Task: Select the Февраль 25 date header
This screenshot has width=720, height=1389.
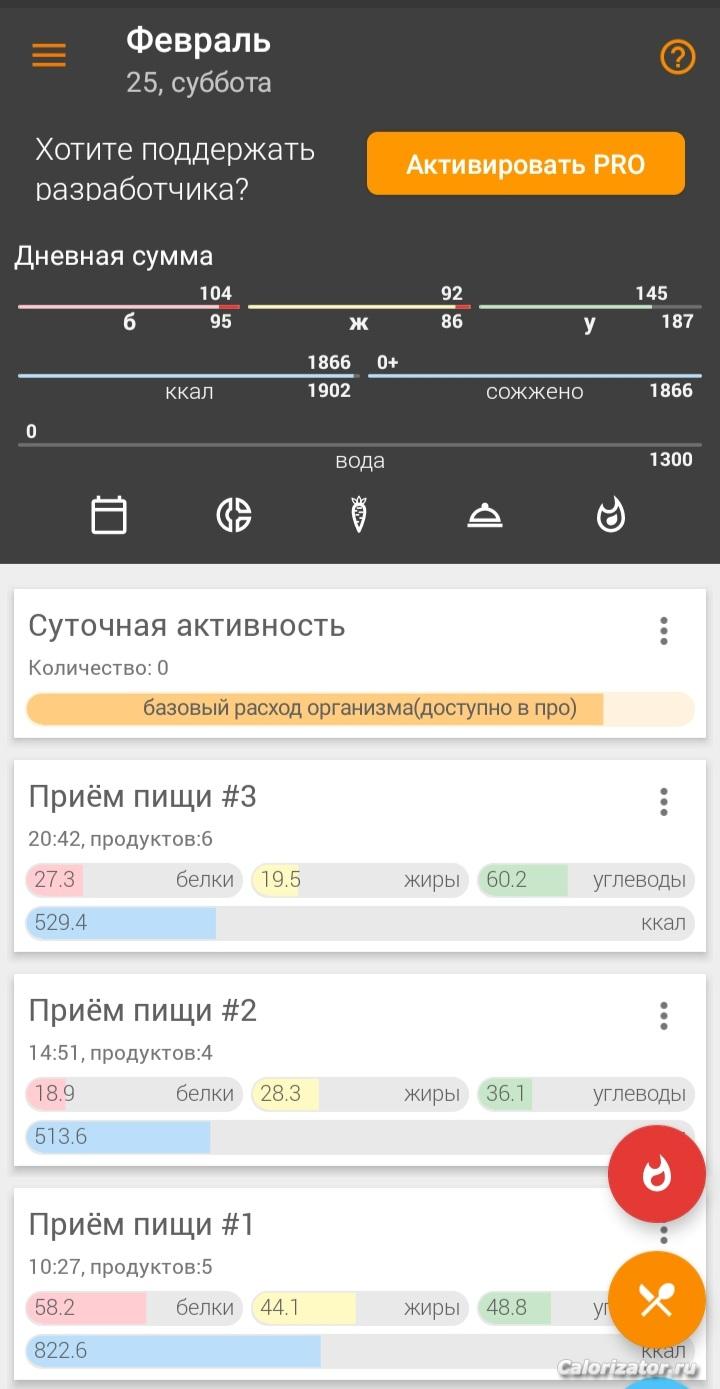Action: click(199, 60)
